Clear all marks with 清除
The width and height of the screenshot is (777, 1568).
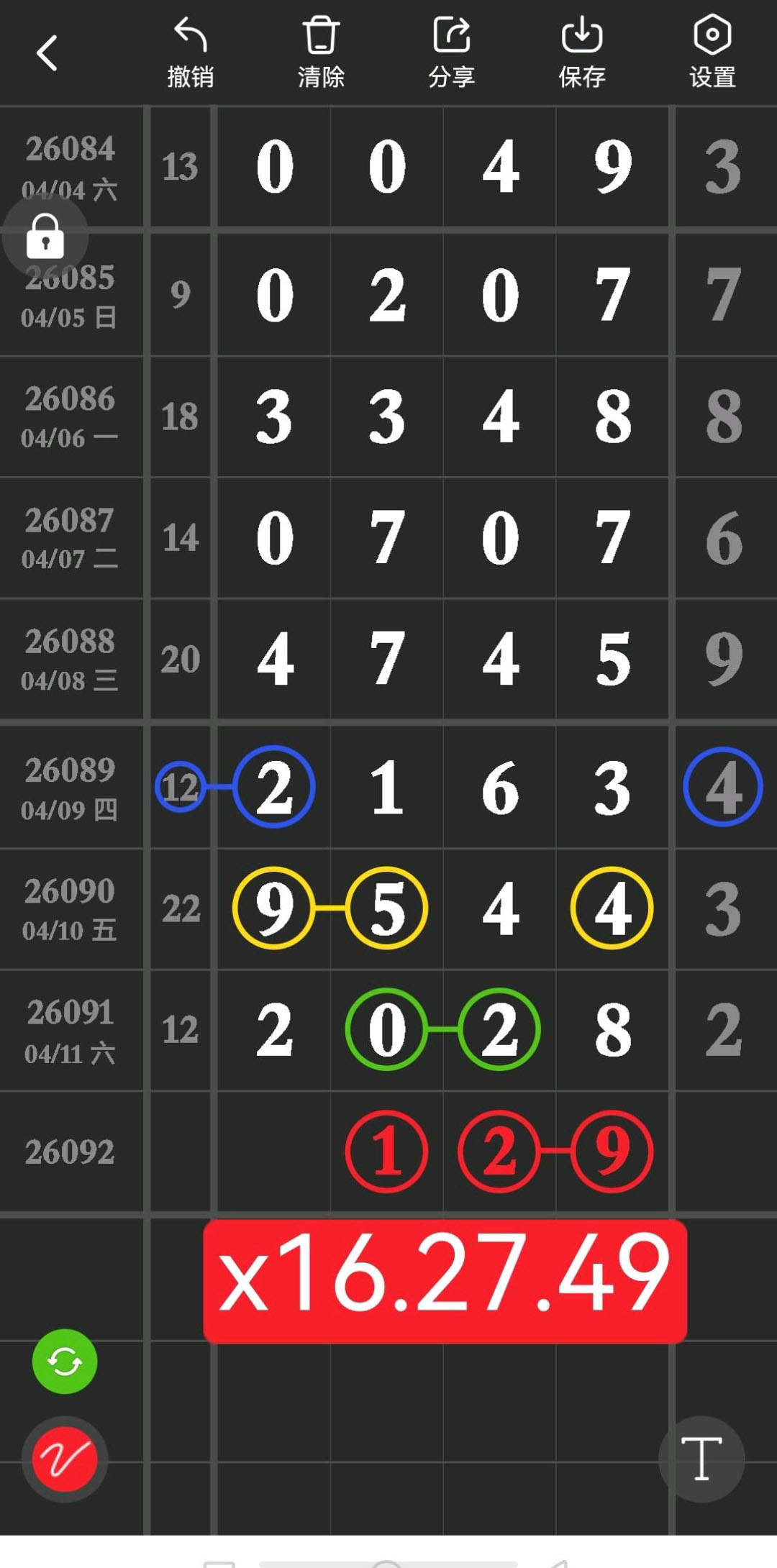click(321, 53)
